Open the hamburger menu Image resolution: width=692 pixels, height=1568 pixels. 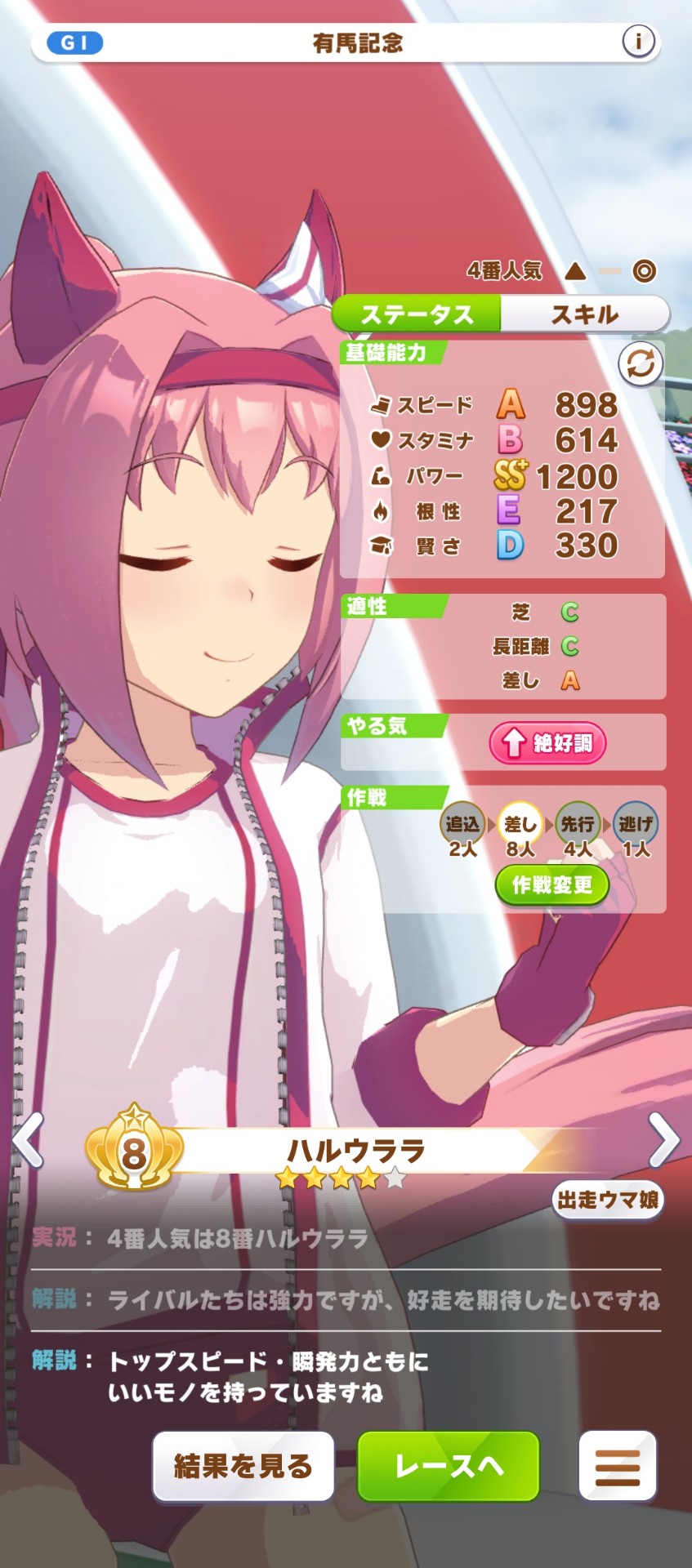618,1466
